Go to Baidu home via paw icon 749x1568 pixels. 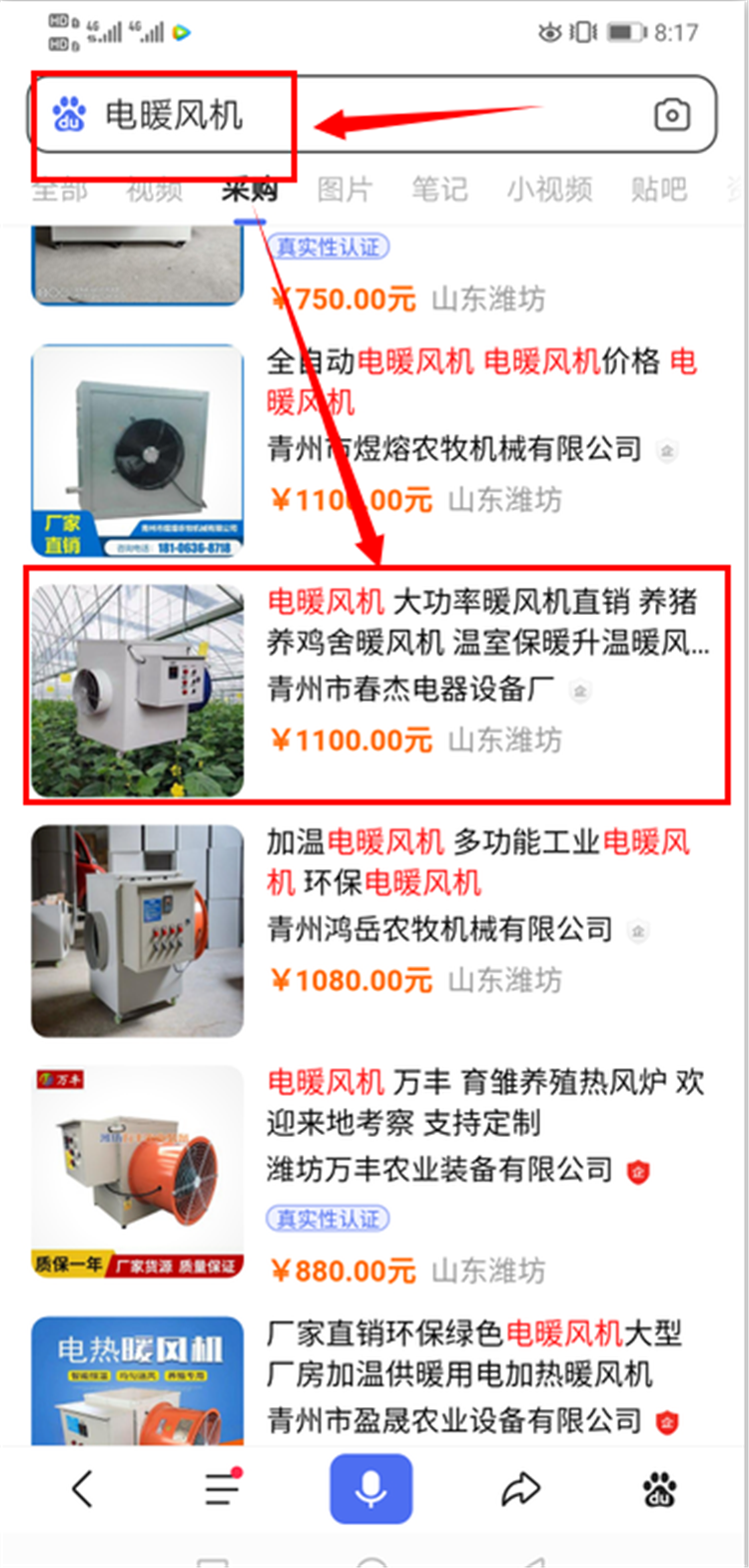659,1490
